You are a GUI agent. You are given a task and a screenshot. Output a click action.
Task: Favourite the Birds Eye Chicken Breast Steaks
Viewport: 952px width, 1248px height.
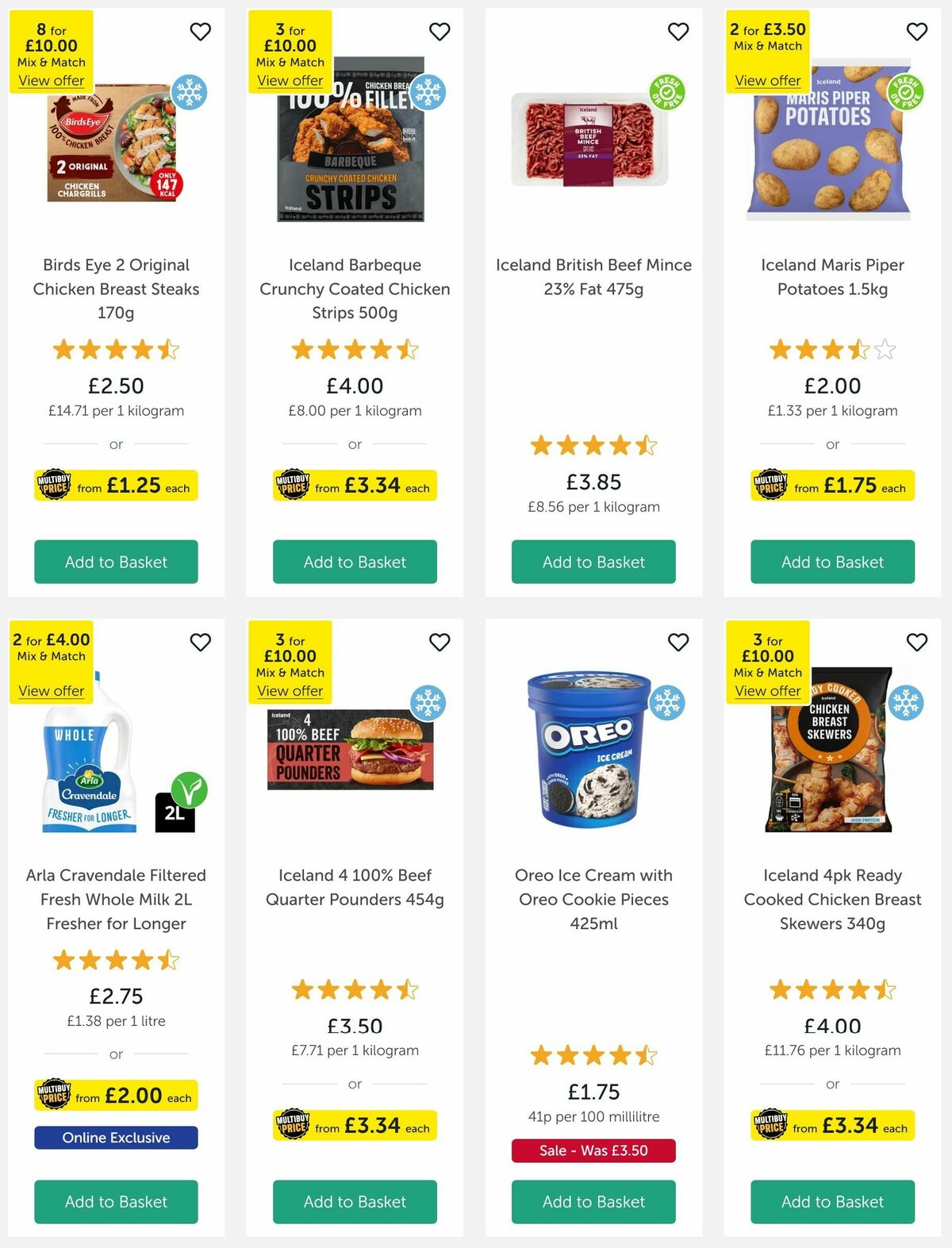click(x=200, y=31)
